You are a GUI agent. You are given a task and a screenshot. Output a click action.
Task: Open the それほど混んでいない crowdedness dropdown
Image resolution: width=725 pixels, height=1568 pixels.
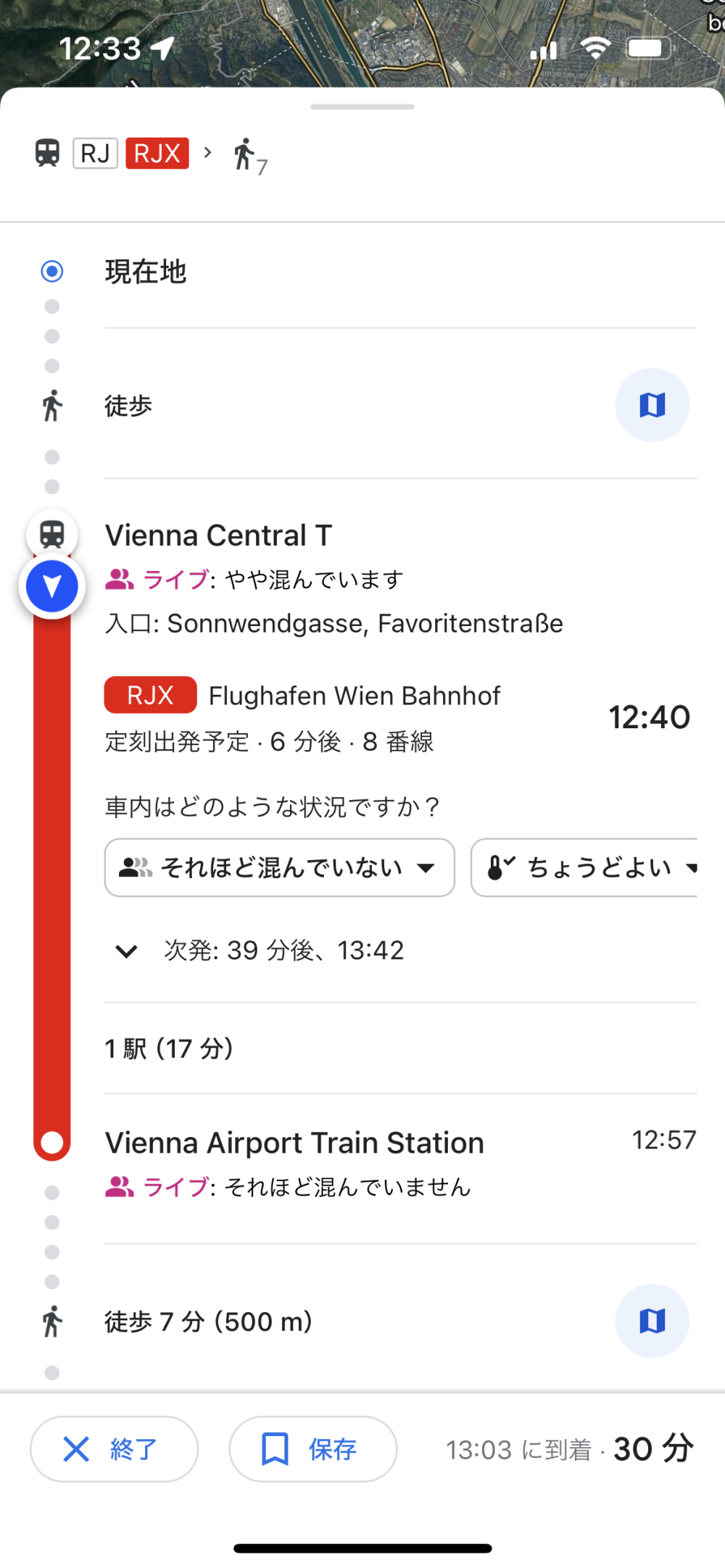tap(280, 867)
